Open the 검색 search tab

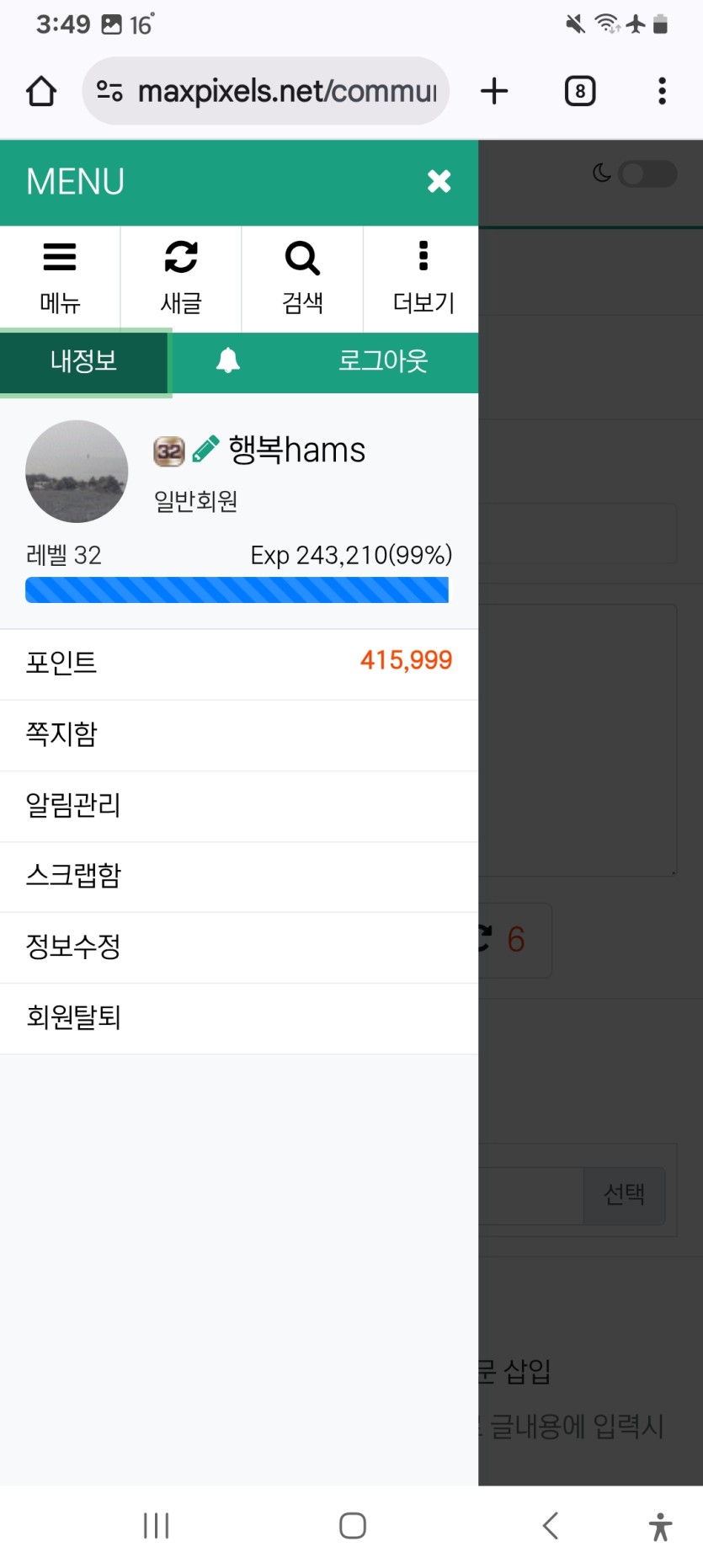click(302, 279)
